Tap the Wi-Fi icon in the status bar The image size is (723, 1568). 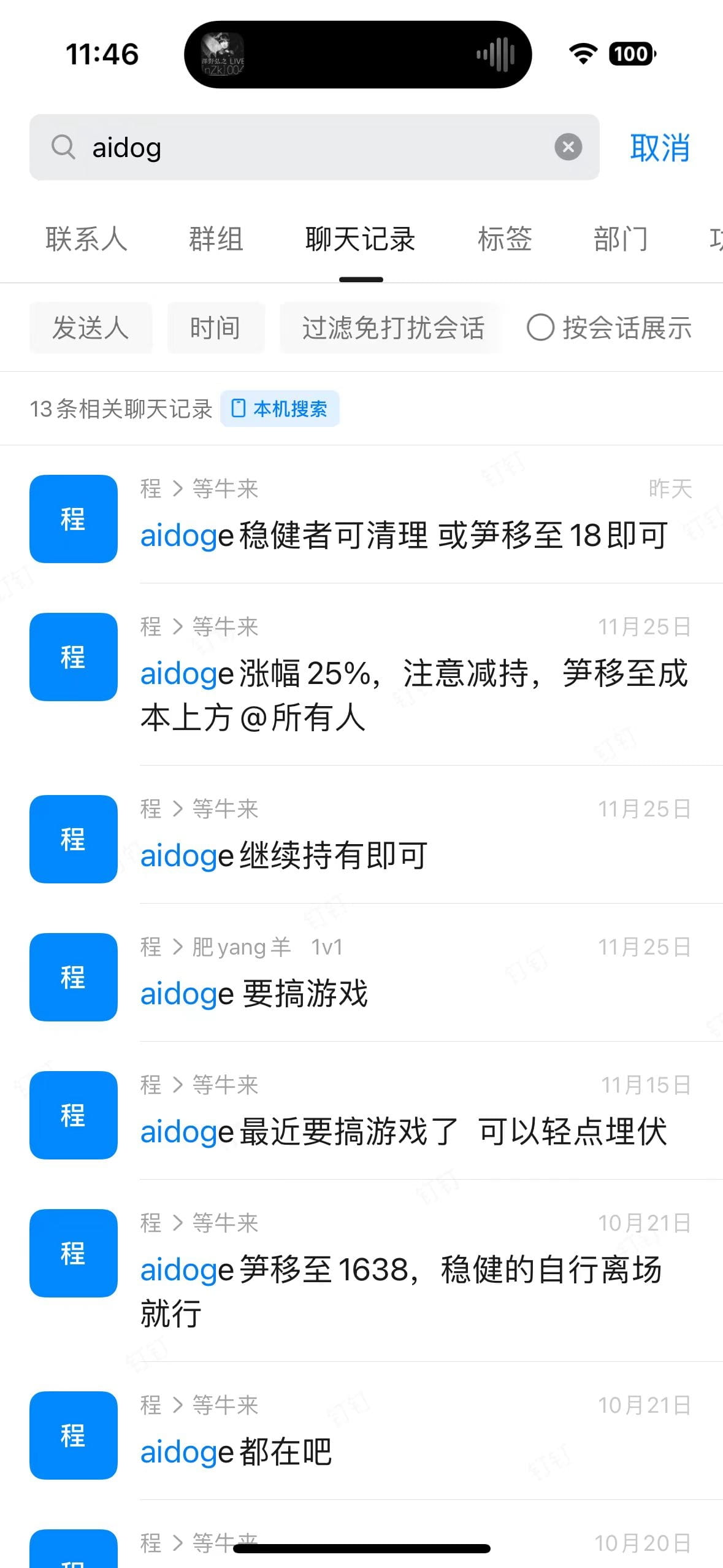click(583, 54)
